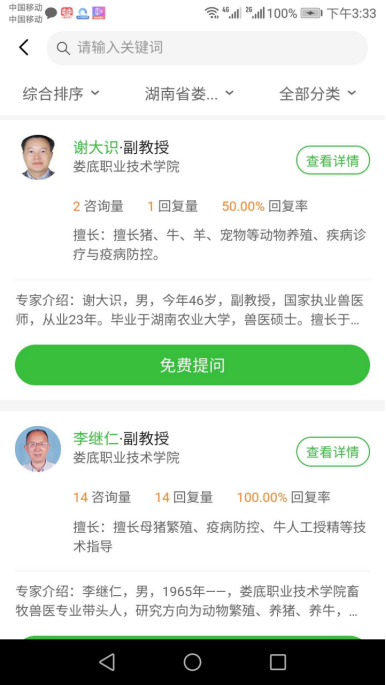Go back using the top-left arrow
Image resolution: width=386 pixels, height=685 pixels.
[x=24, y=48]
